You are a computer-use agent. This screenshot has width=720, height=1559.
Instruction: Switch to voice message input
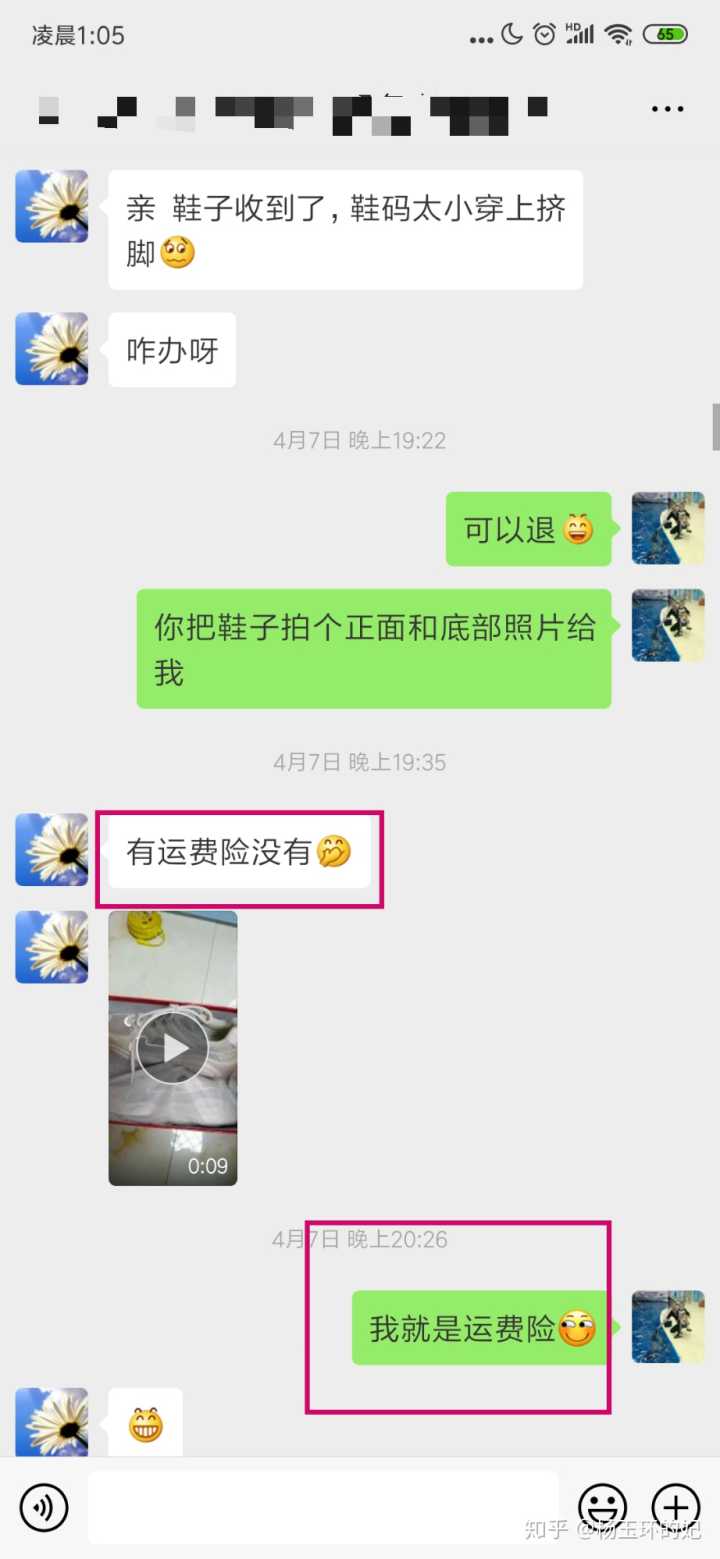coord(44,1507)
